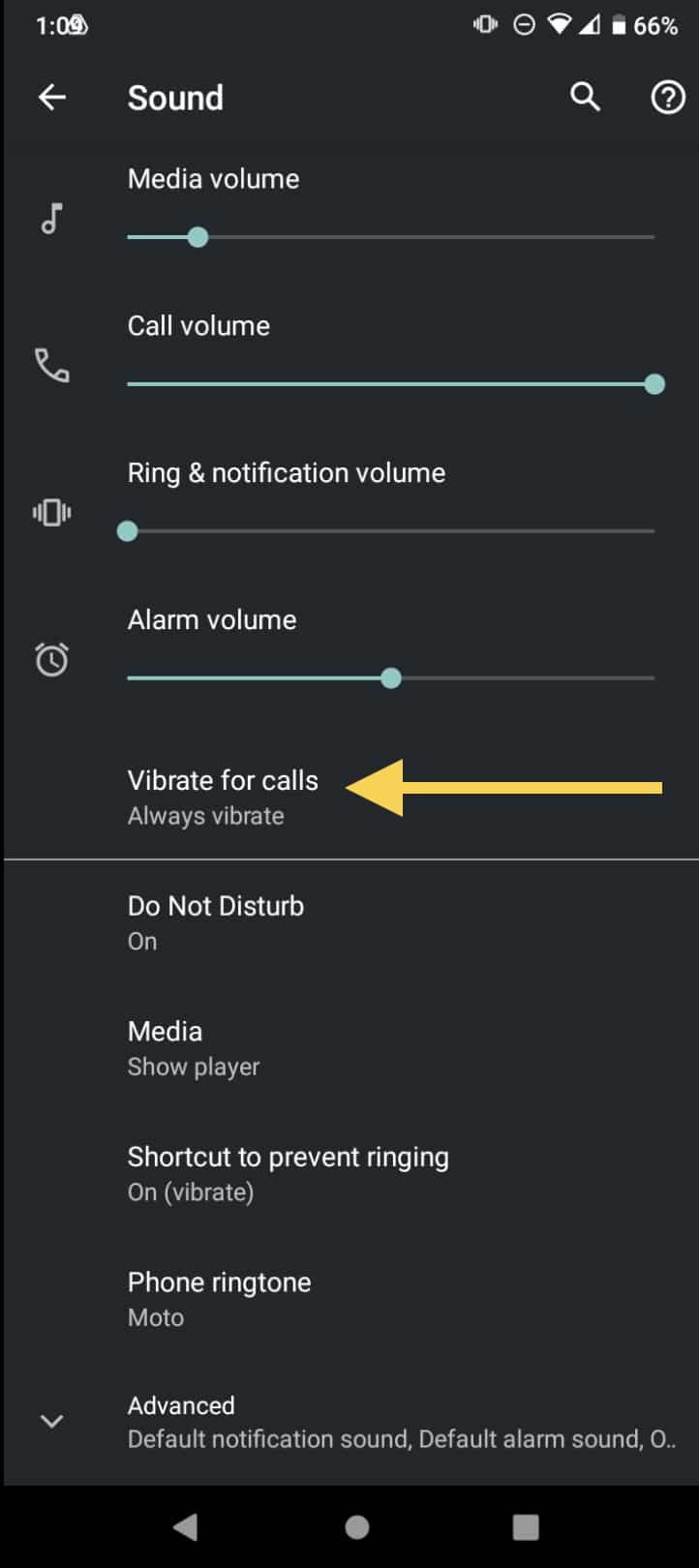Open recent apps with square button
The image size is (699, 1568).
(526, 1526)
